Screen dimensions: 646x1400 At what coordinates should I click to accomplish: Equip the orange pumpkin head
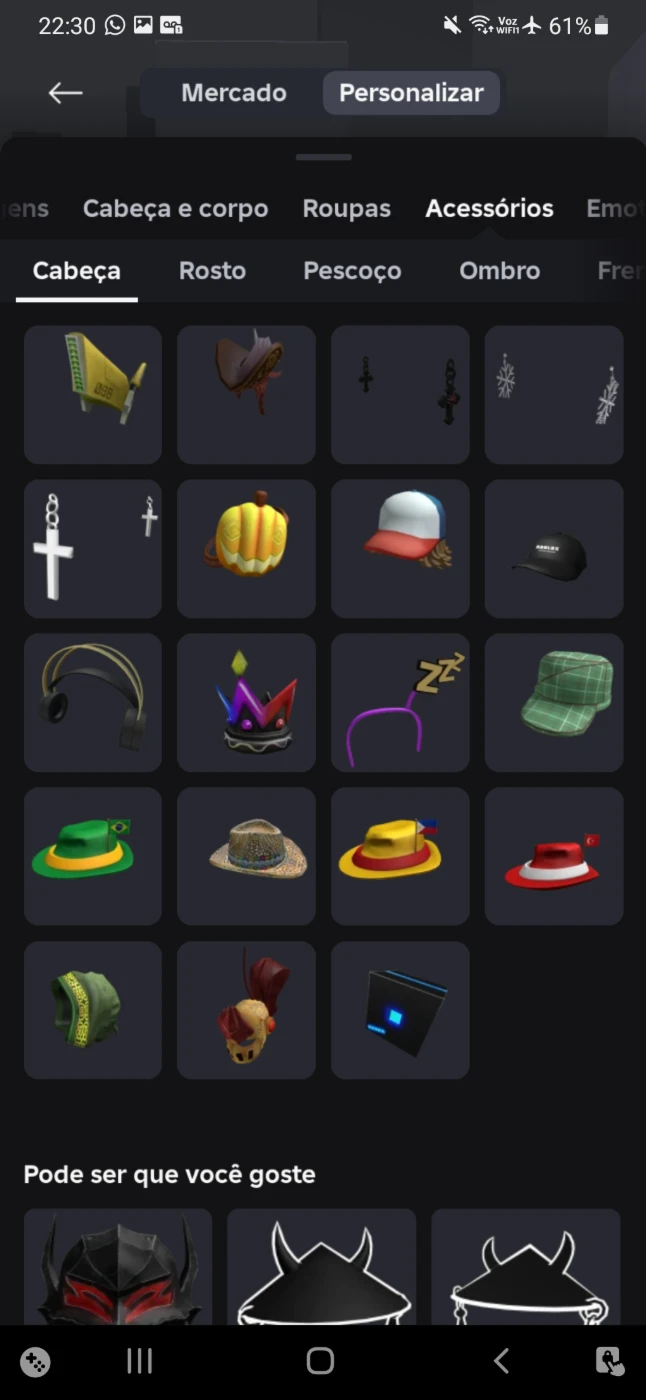tap(246, 548)
